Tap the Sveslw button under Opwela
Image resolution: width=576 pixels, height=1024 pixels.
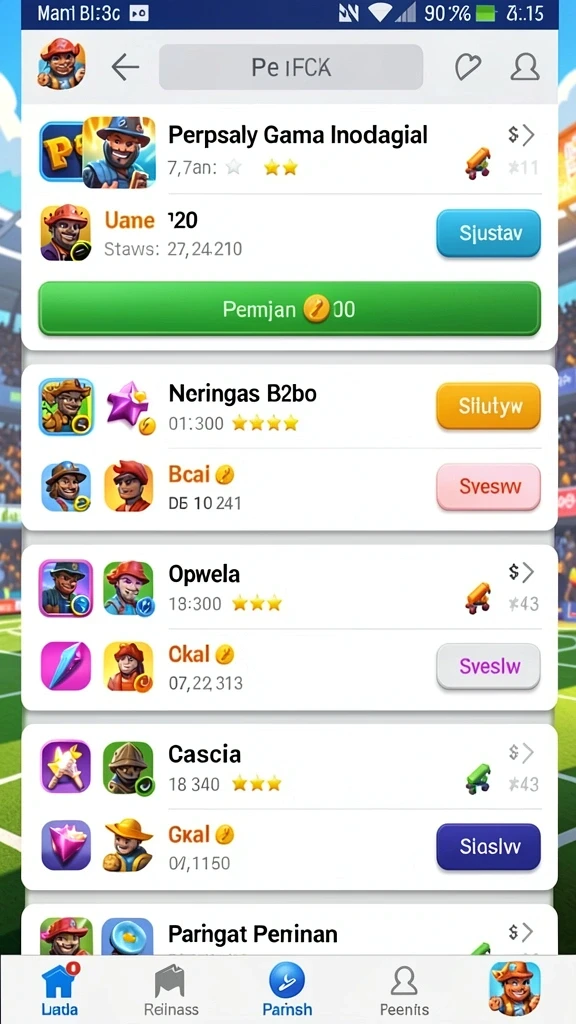pyautogui.click(x=488, y=666)
